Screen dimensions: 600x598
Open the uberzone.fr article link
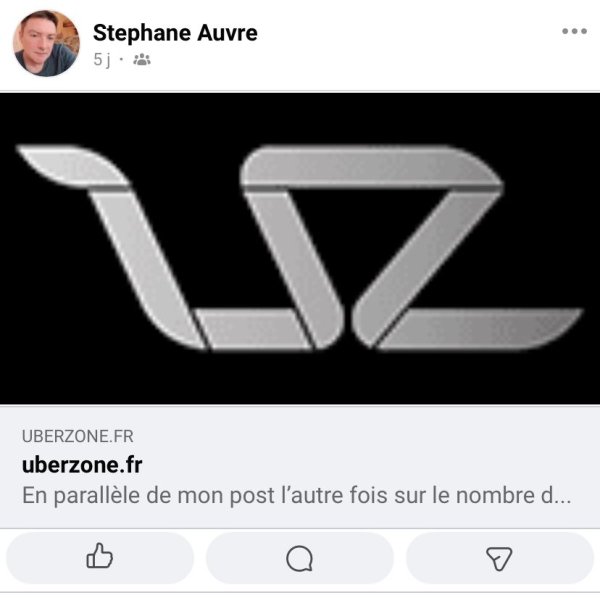coord(82,465)
